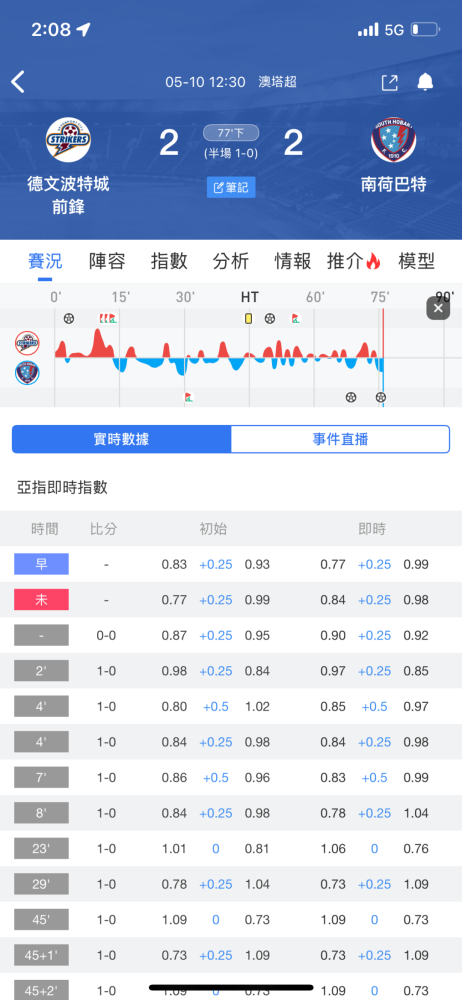The image size is (462, 1000).
Task: View the 推介 tab
Action: tap(354, 261)
